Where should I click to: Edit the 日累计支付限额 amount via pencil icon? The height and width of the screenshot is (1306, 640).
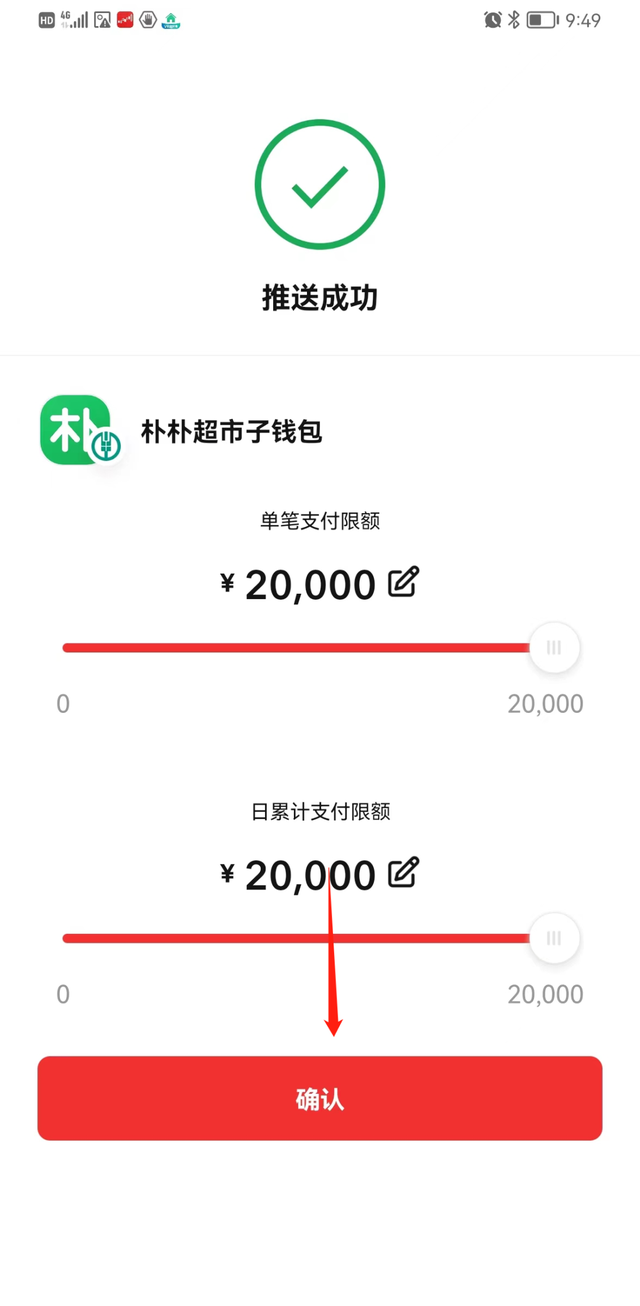click(x=404, y=873)
